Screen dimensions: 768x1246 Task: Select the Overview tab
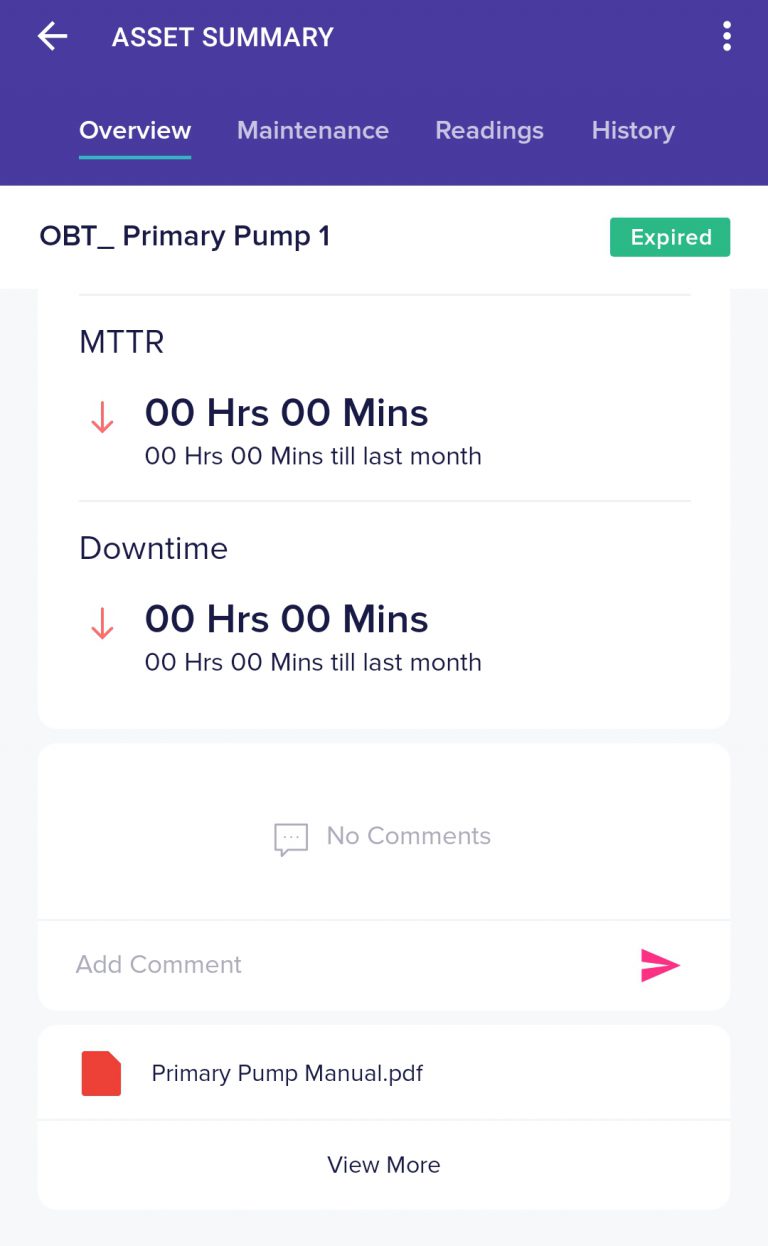[x=135, y=131]
